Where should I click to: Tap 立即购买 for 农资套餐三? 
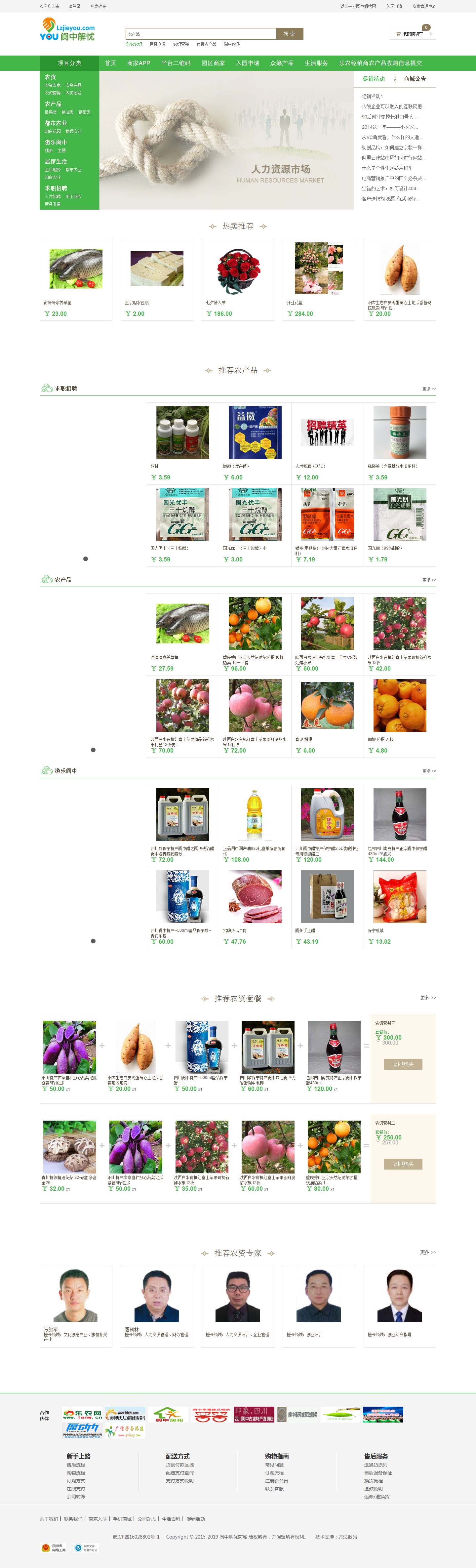click(x=403, y=1063)
